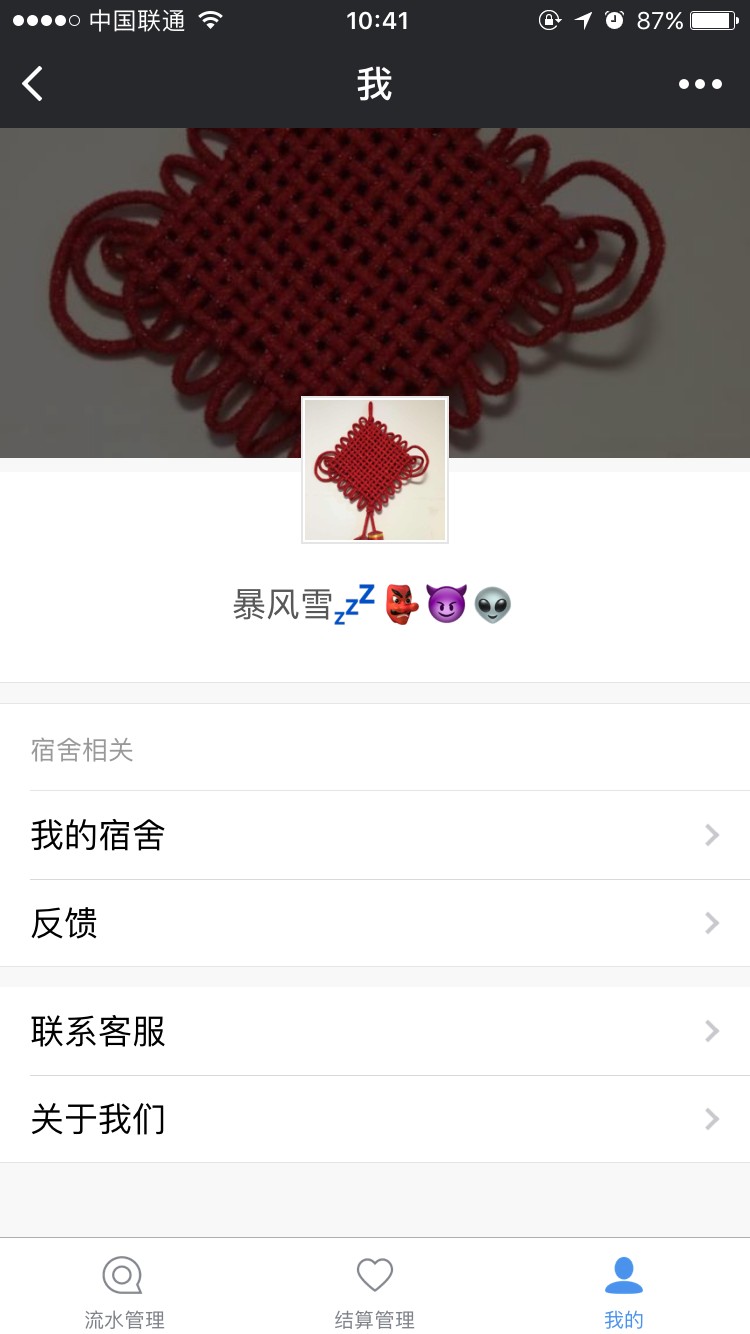Switch to the 流水管理 tab
The image size is (750, 1334).
(x=124, y=1291)
